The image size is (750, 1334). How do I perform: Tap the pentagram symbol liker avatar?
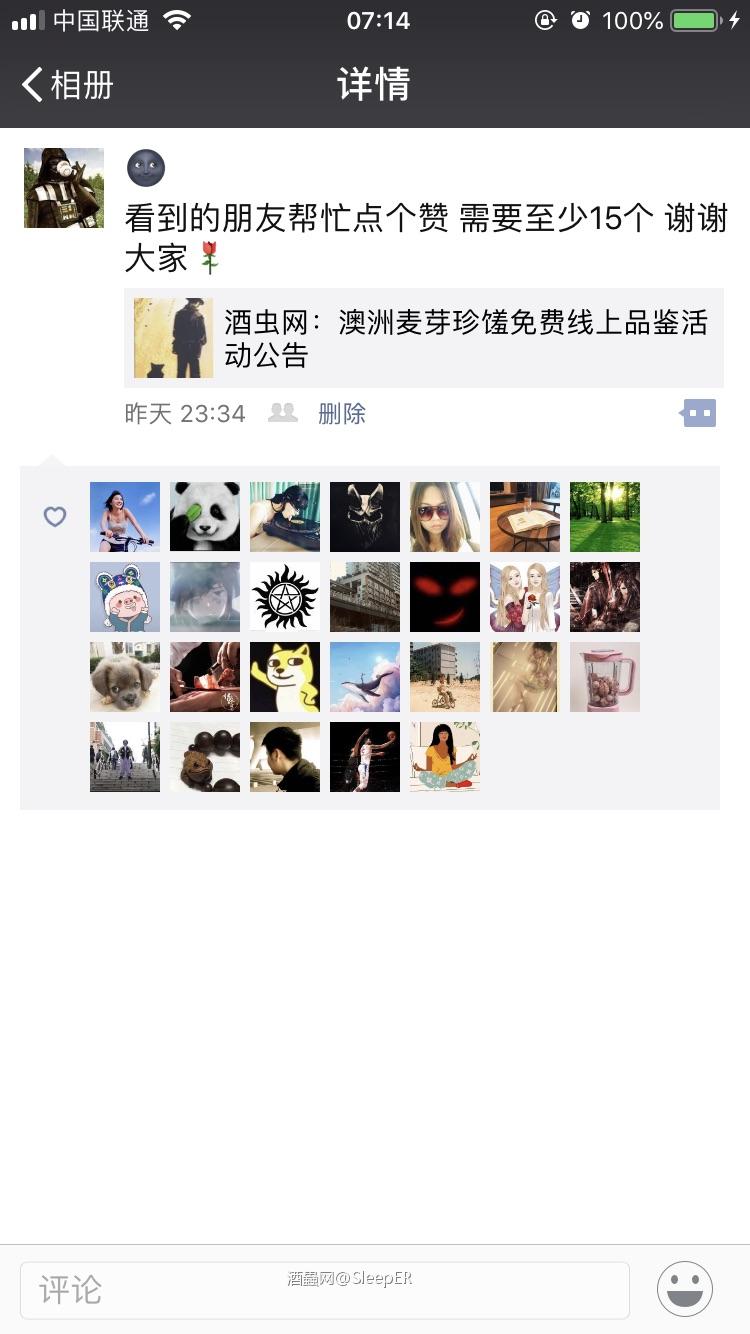coord(284,597)
